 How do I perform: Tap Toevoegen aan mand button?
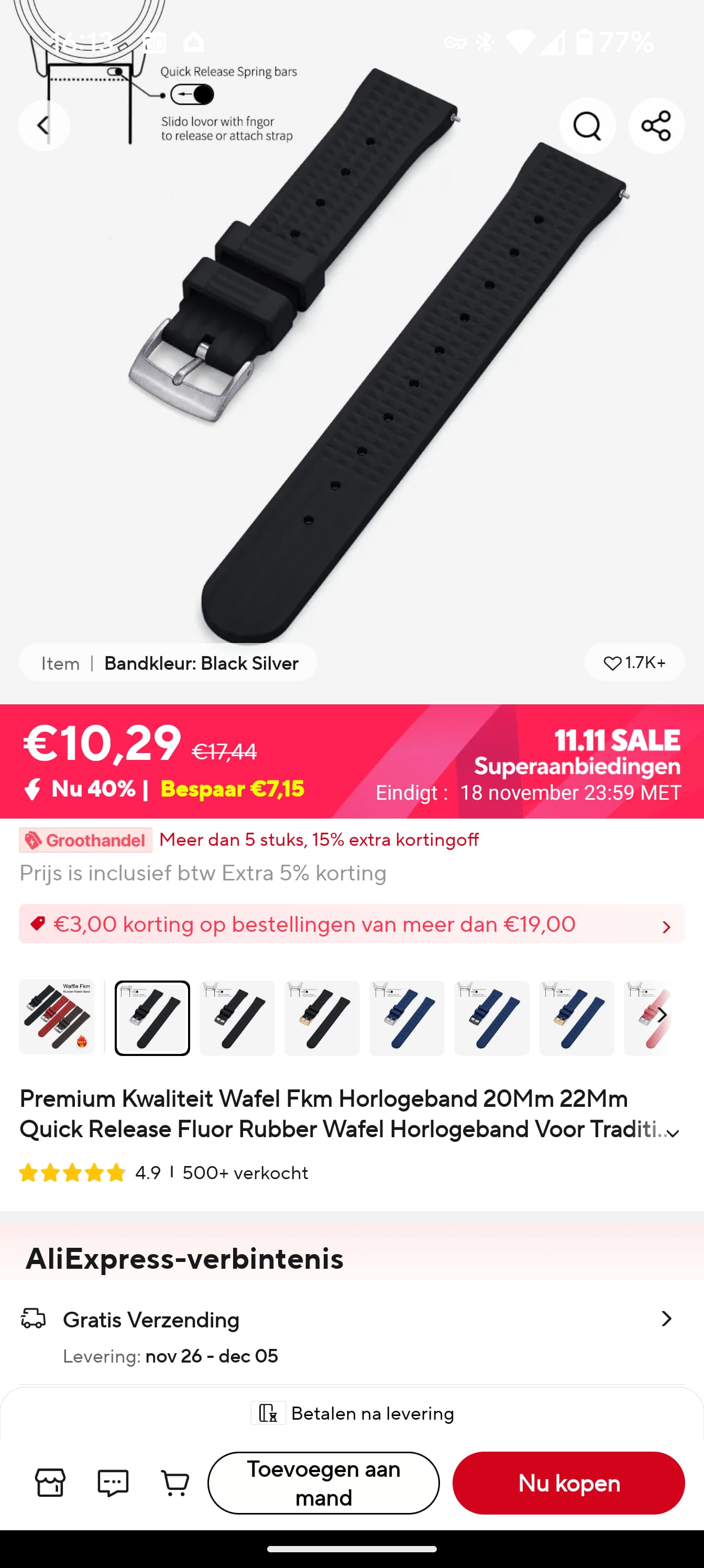[x=324, y=1483]
